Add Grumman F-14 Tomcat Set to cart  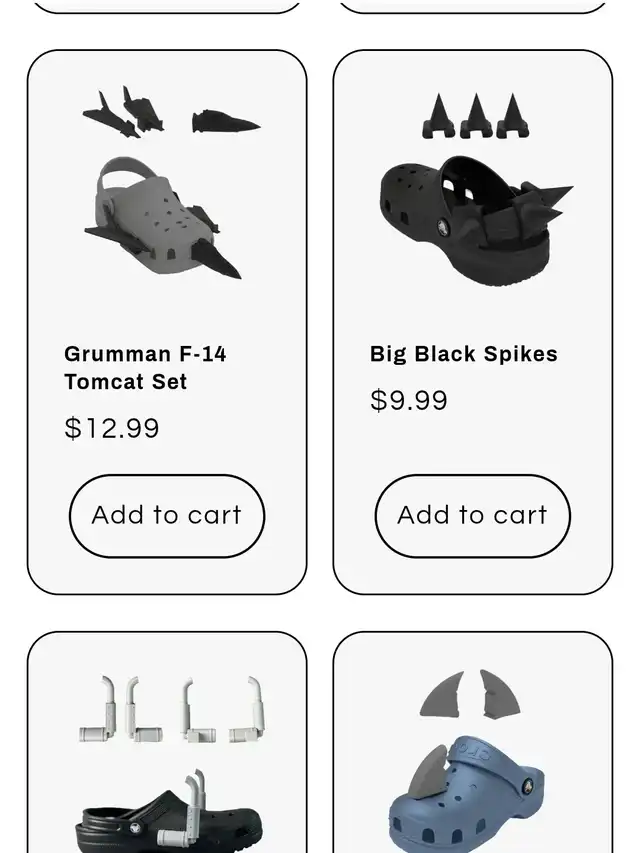coord(167,516)
